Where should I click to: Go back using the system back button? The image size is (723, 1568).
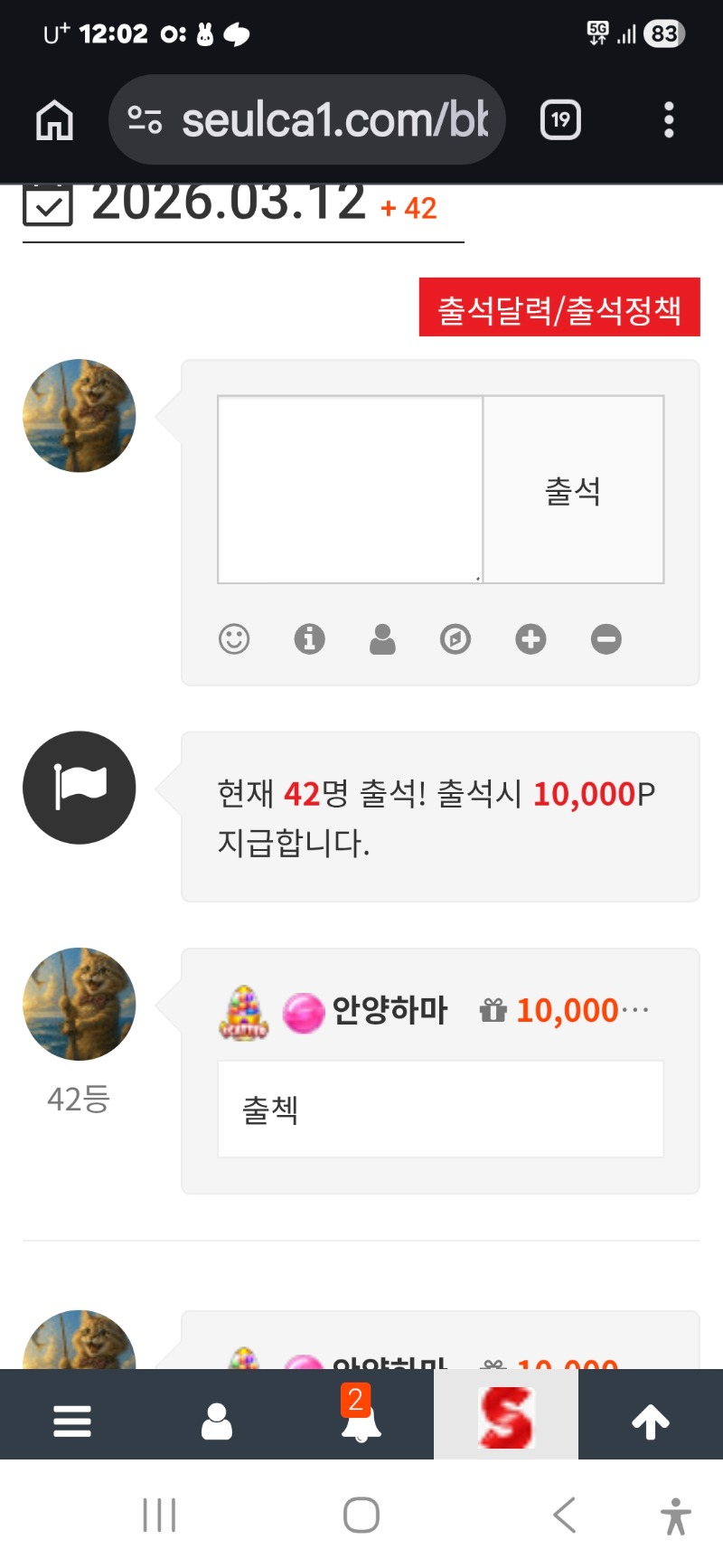point(564,1515)
